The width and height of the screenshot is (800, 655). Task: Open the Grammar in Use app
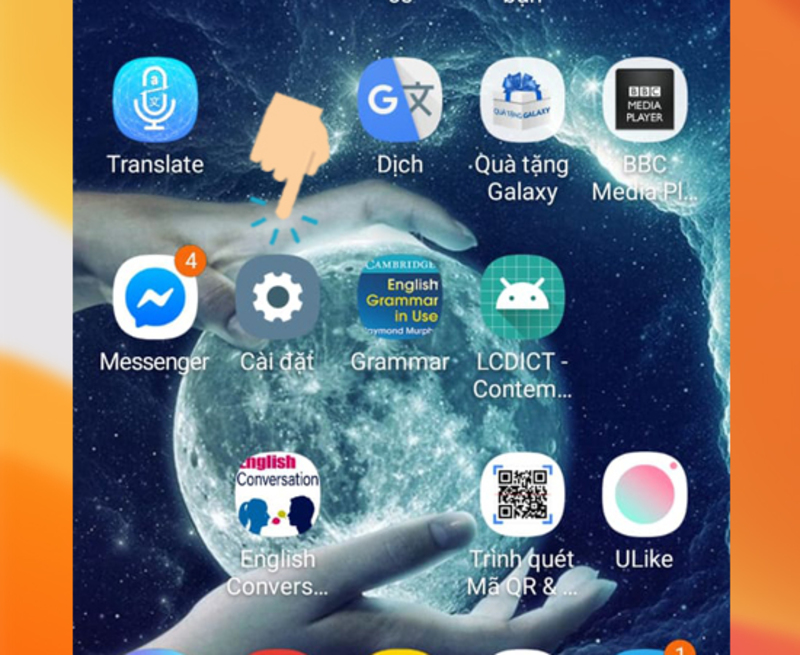tap(400, 298)
